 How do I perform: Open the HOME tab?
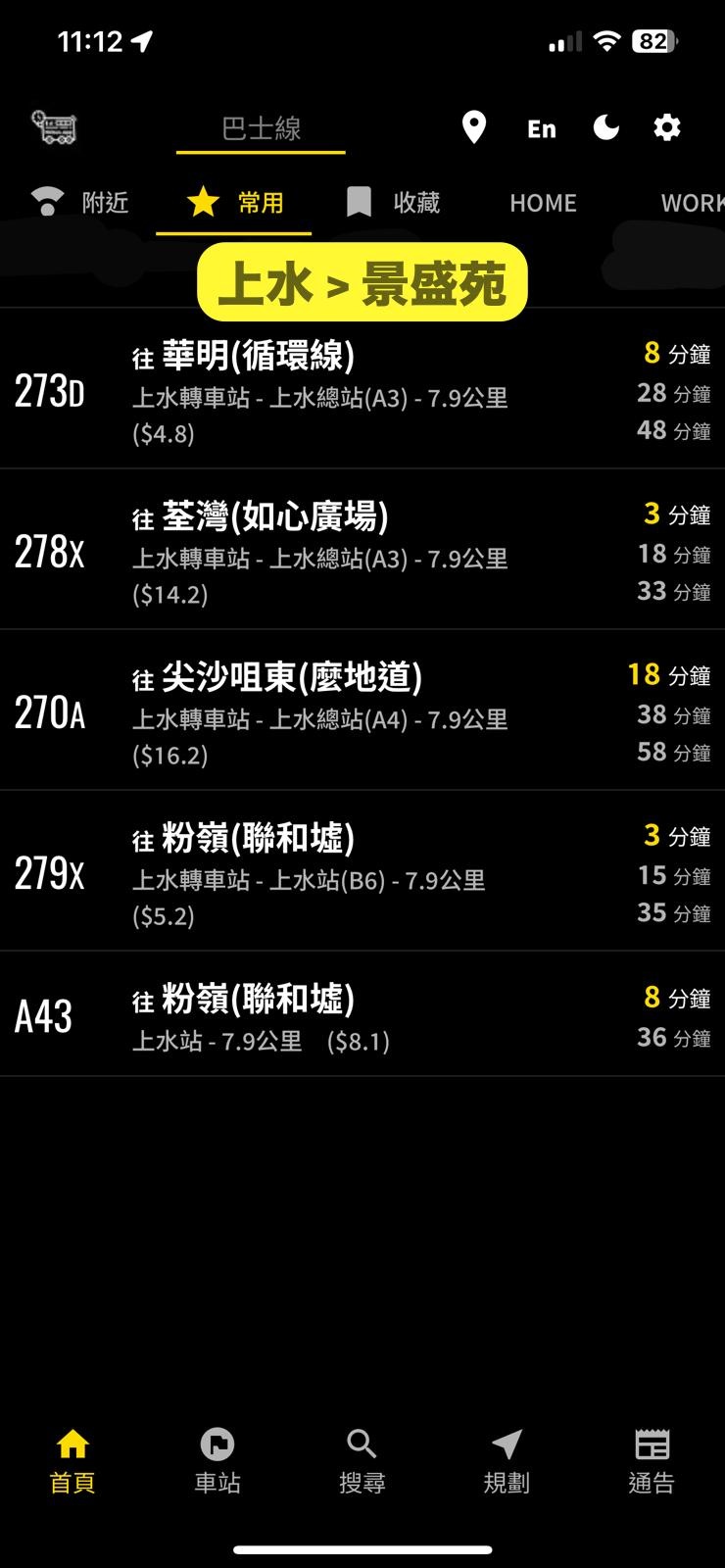tap(543, 203)
